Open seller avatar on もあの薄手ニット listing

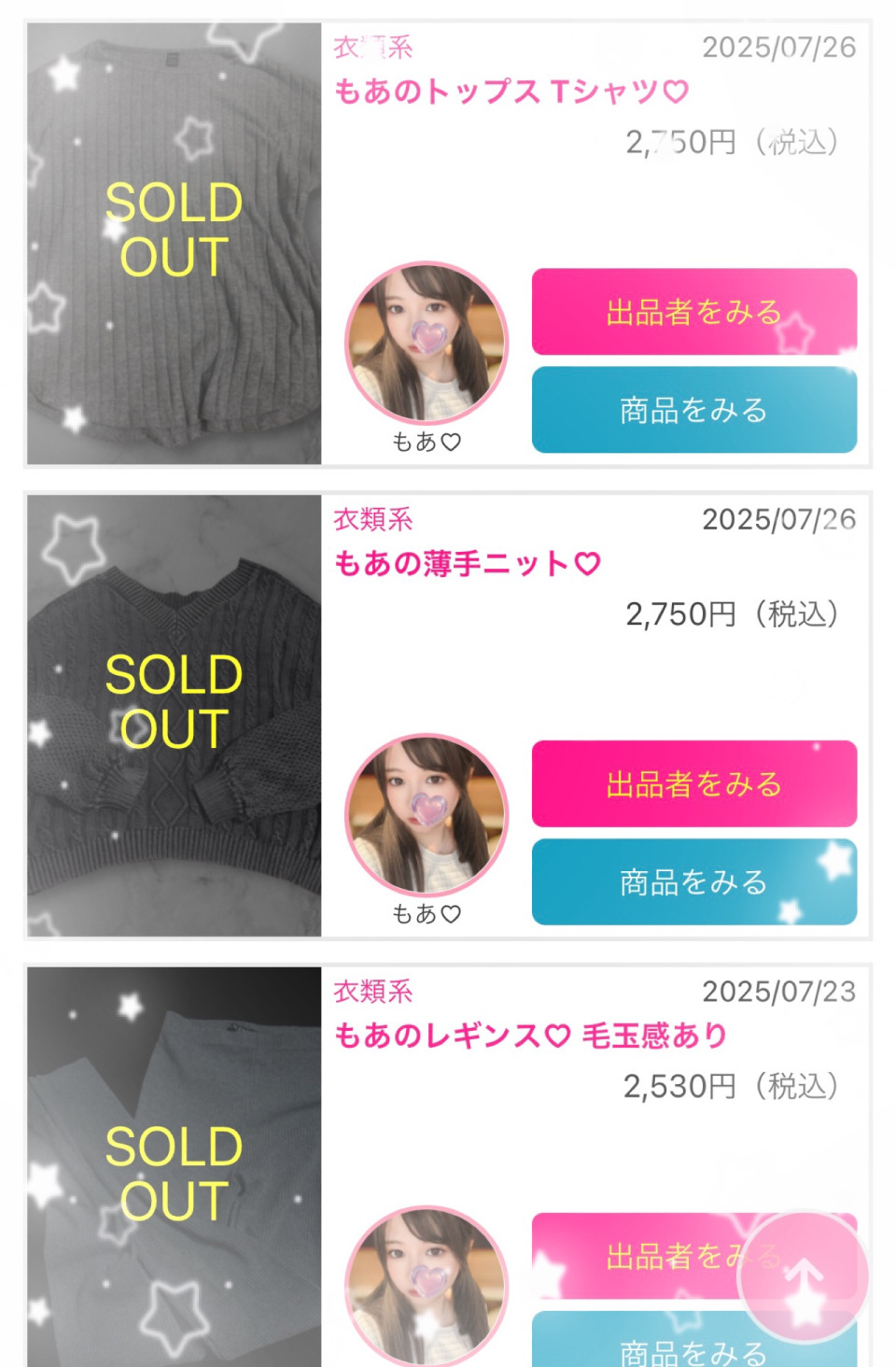pos(427,815)
